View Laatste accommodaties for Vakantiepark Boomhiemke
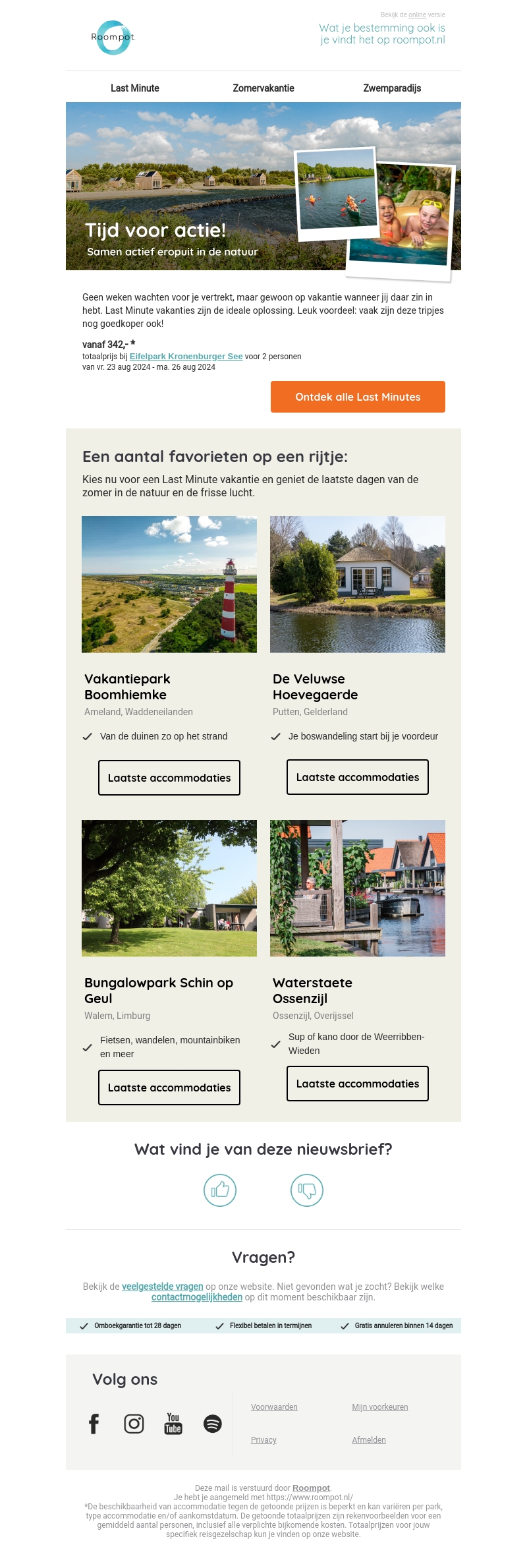Image resolution: width=527 pixels, height=1568 pixels. point(169,778)
